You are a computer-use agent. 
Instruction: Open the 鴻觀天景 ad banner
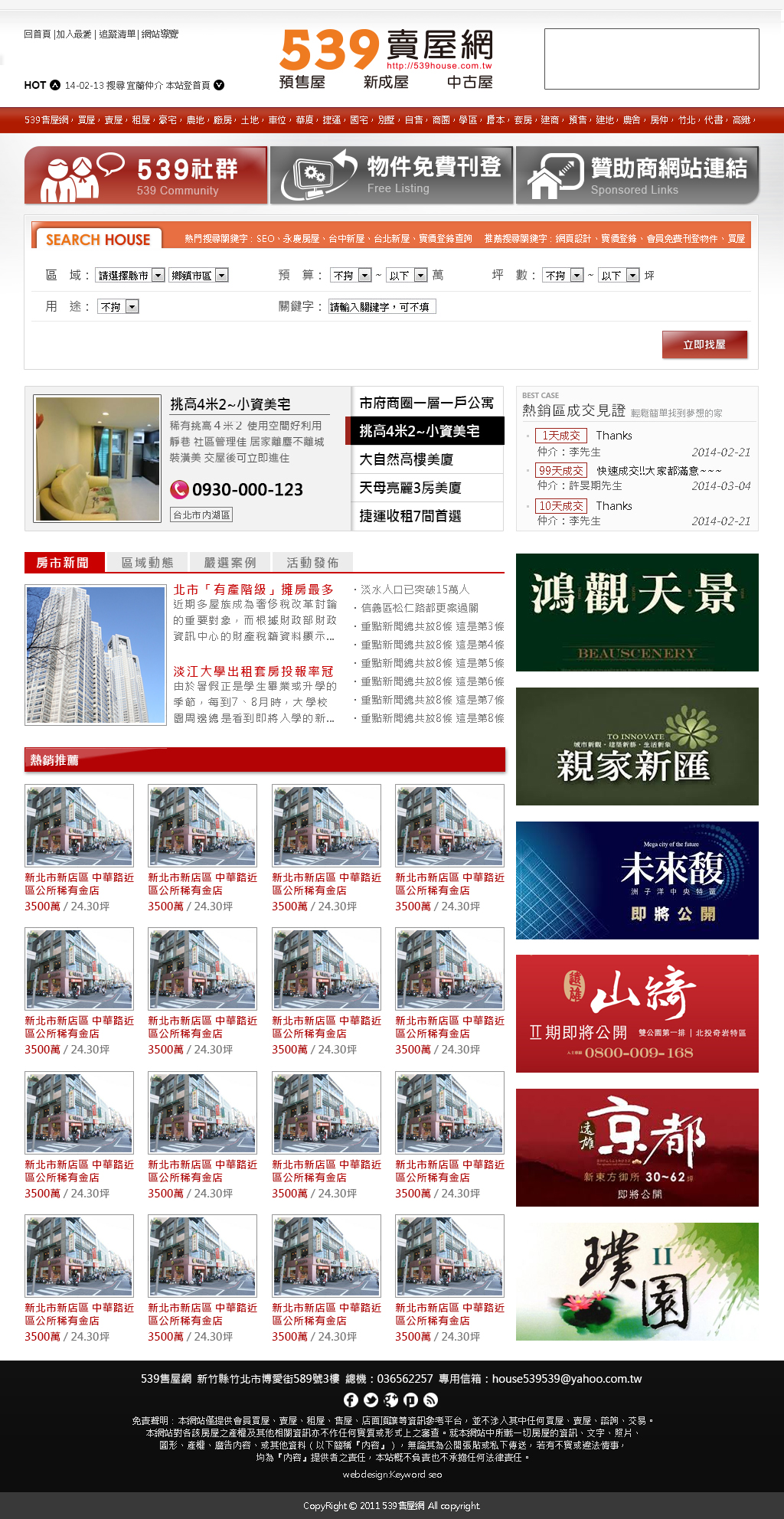coord(637,612)
